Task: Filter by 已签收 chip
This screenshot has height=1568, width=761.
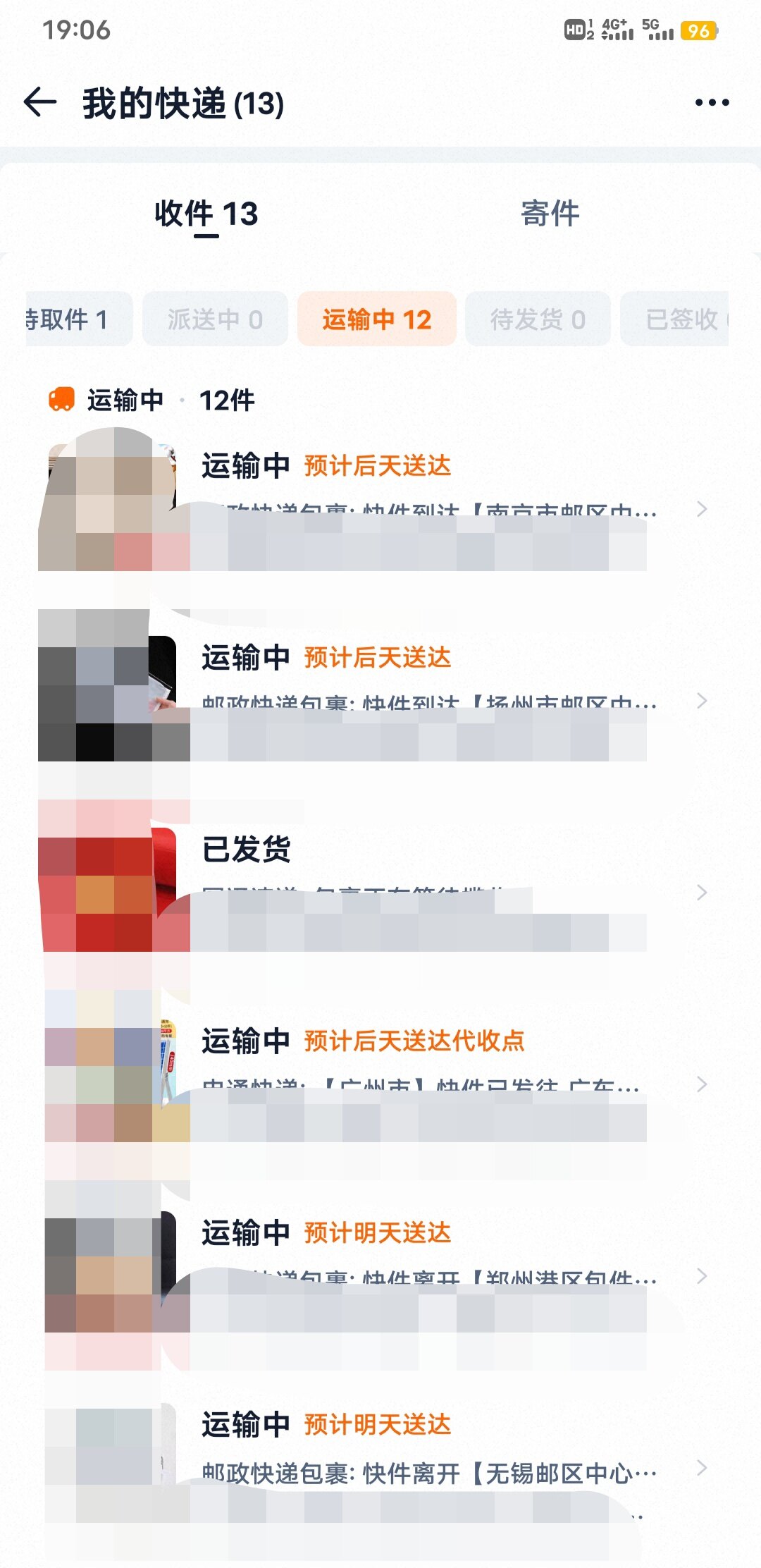Action: tap(676, 319)
